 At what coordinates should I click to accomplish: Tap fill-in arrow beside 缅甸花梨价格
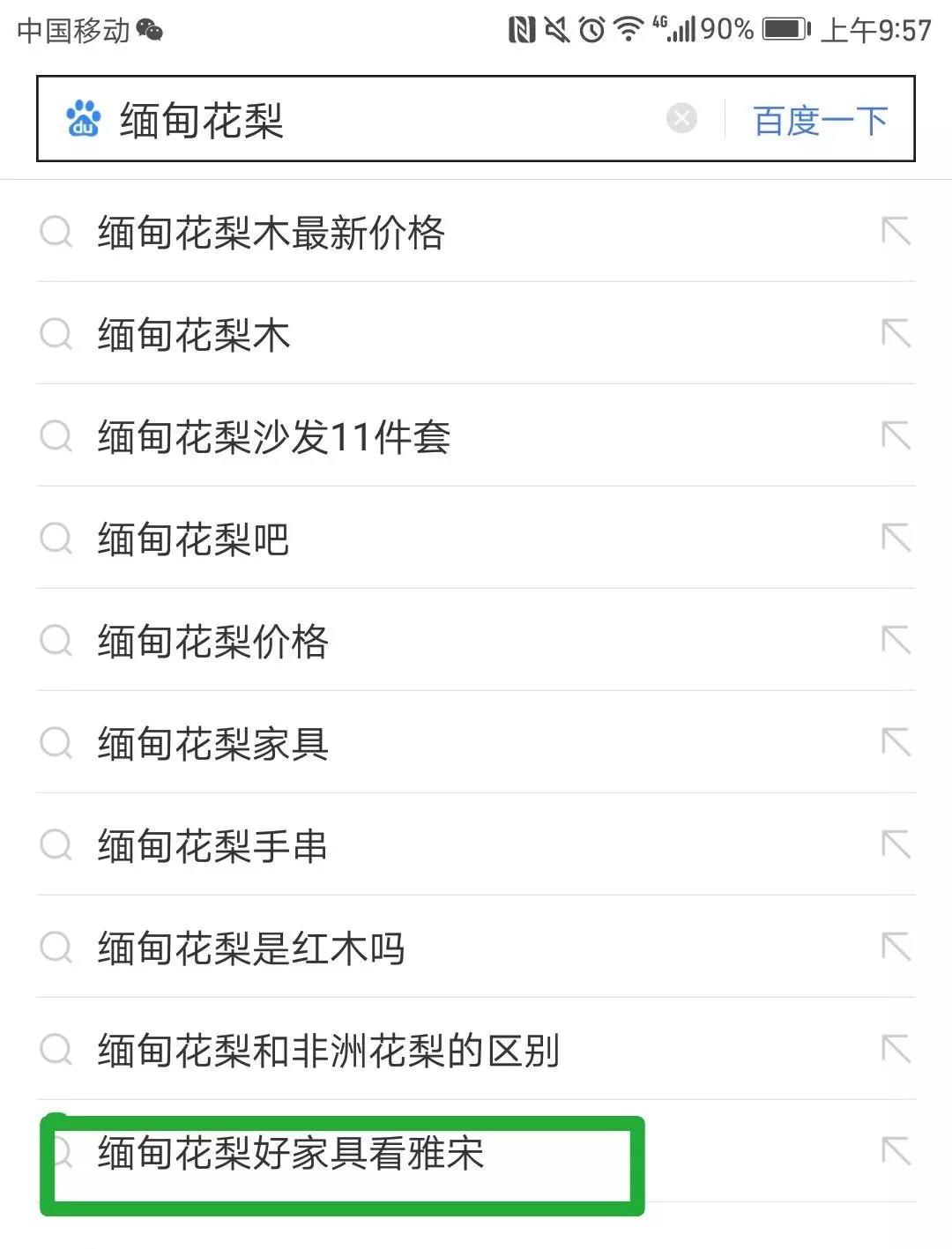(x=896, y=641)
